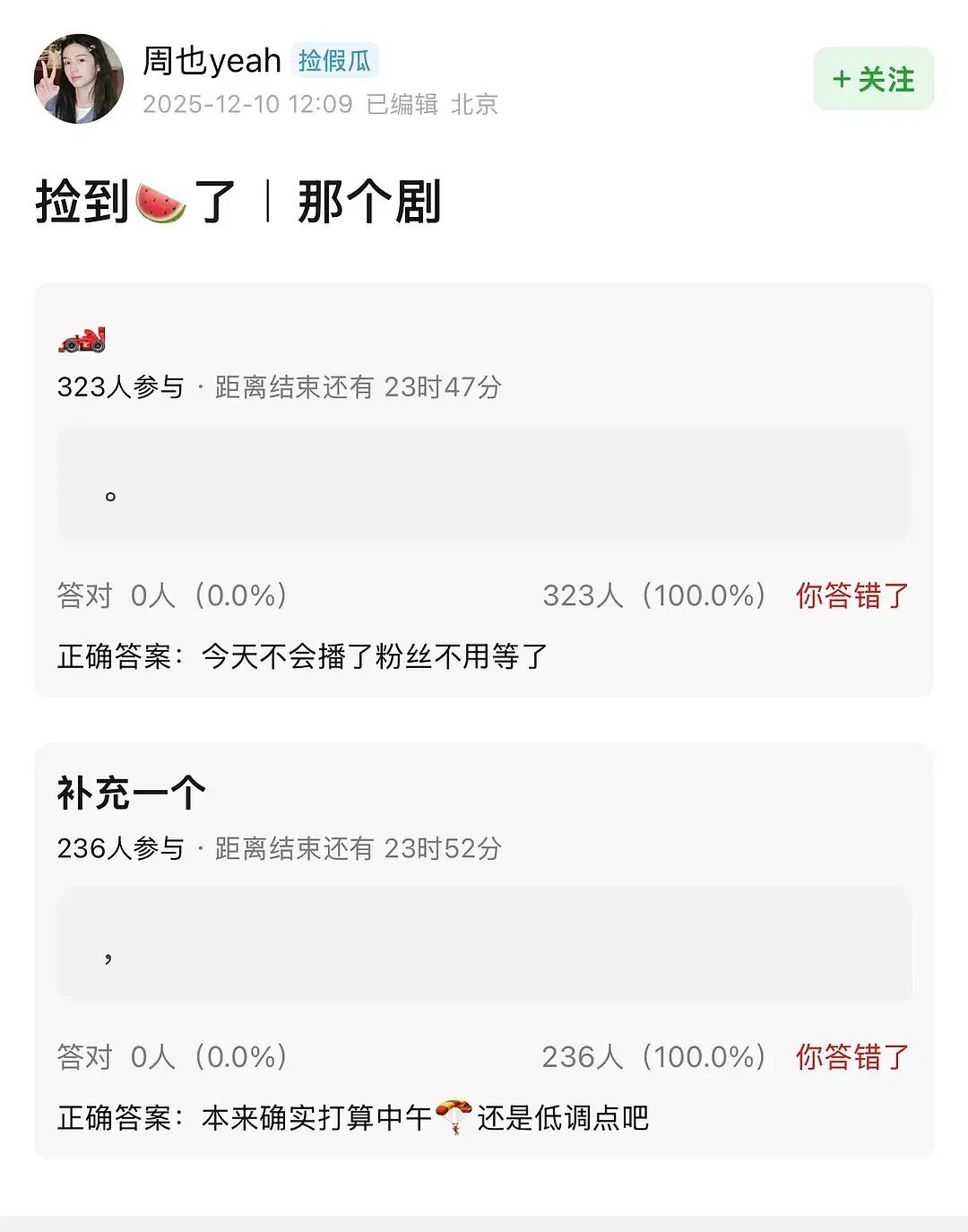Screen dimensions: 968x1232
Task: Select the username 周也yeah
Action: point(214,63)
